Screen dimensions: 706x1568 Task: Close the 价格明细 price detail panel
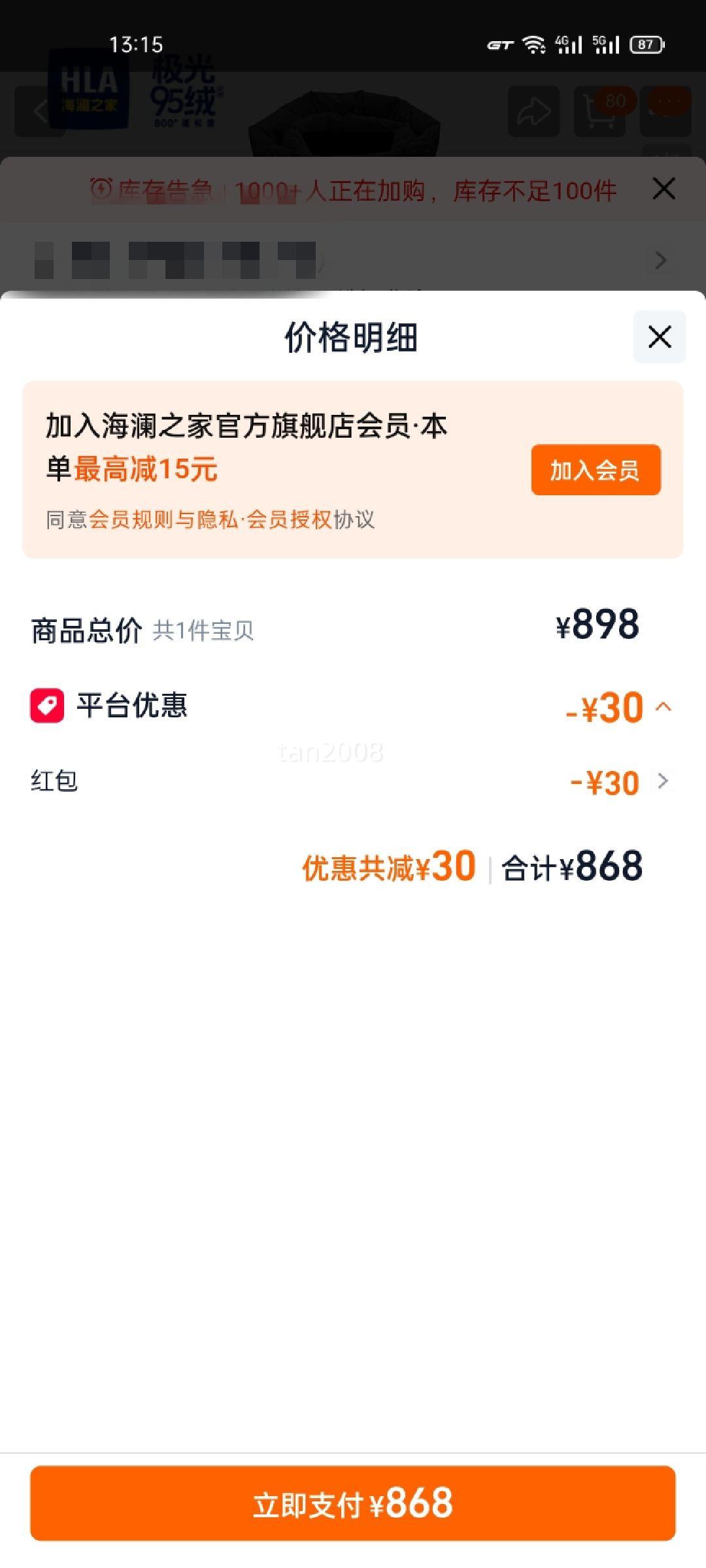pos(660,337)
